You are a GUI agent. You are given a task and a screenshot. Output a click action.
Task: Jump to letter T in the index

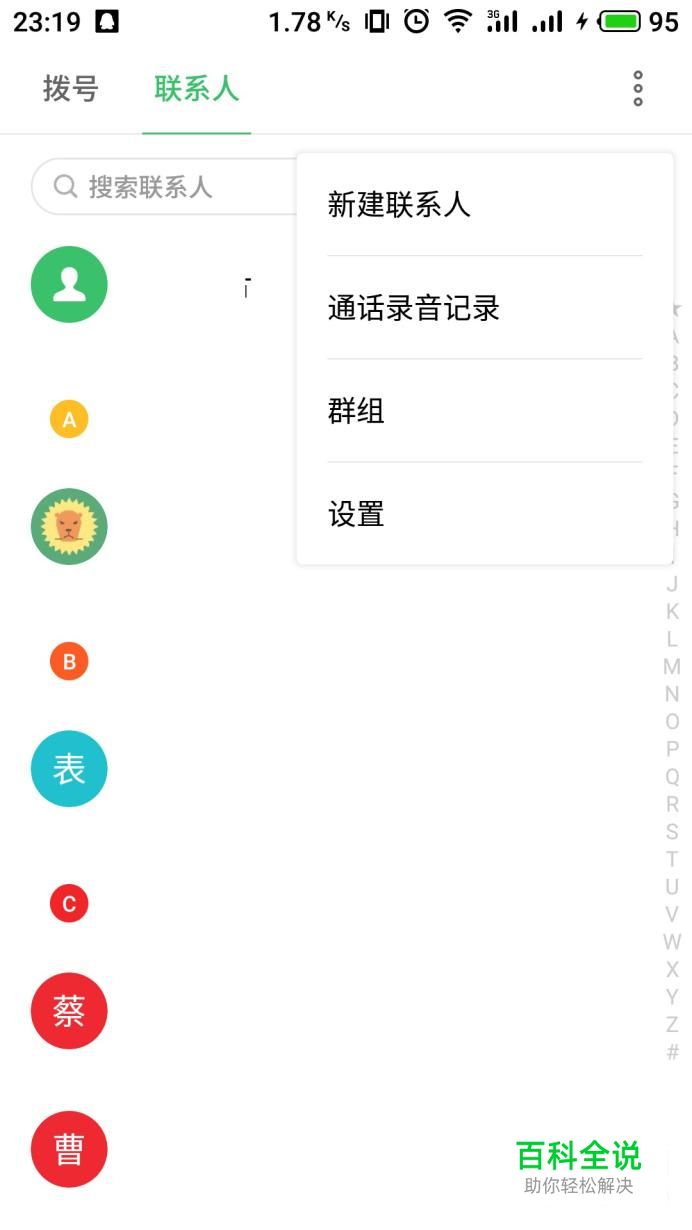click(x=672, y=859)
